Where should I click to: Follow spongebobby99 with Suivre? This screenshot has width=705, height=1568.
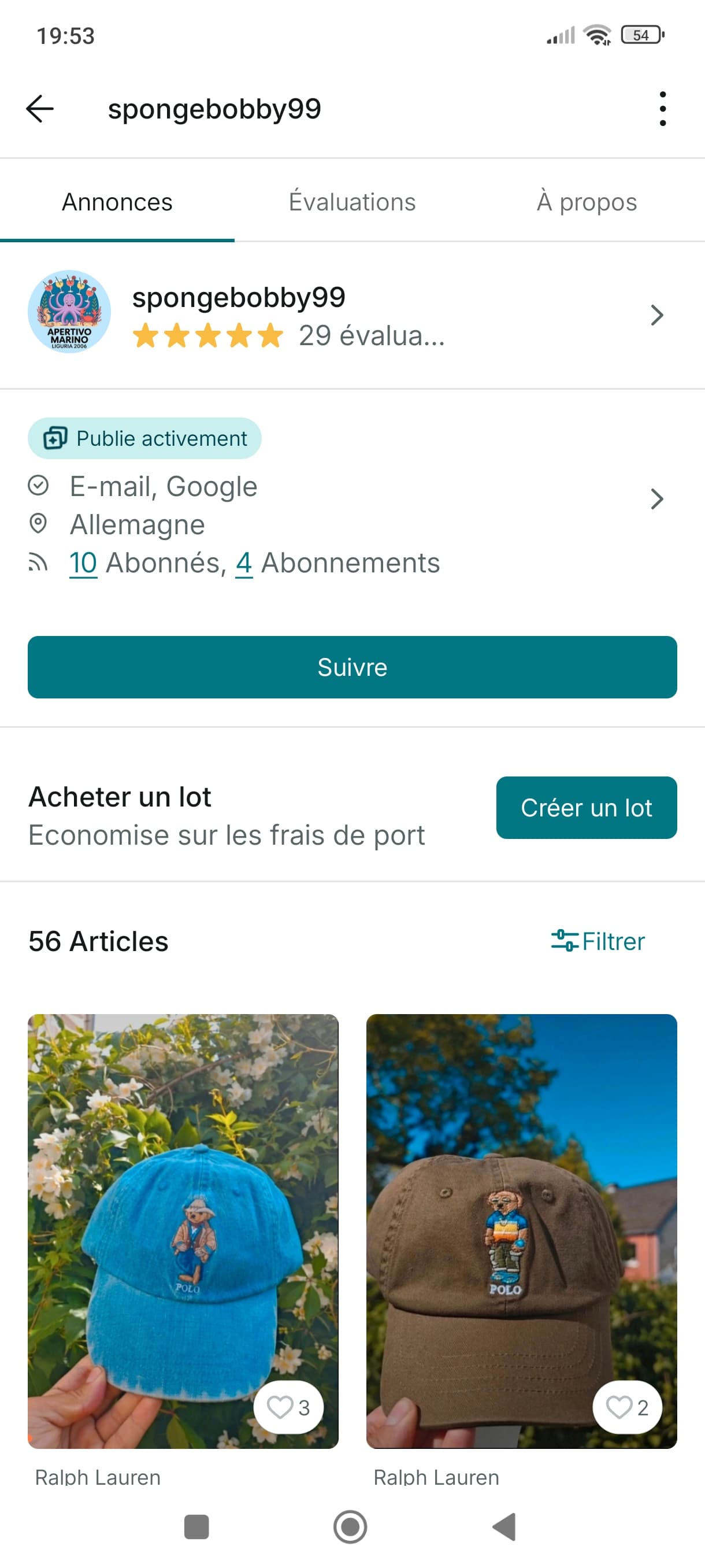pyautogui.click(x=351, y=667)
